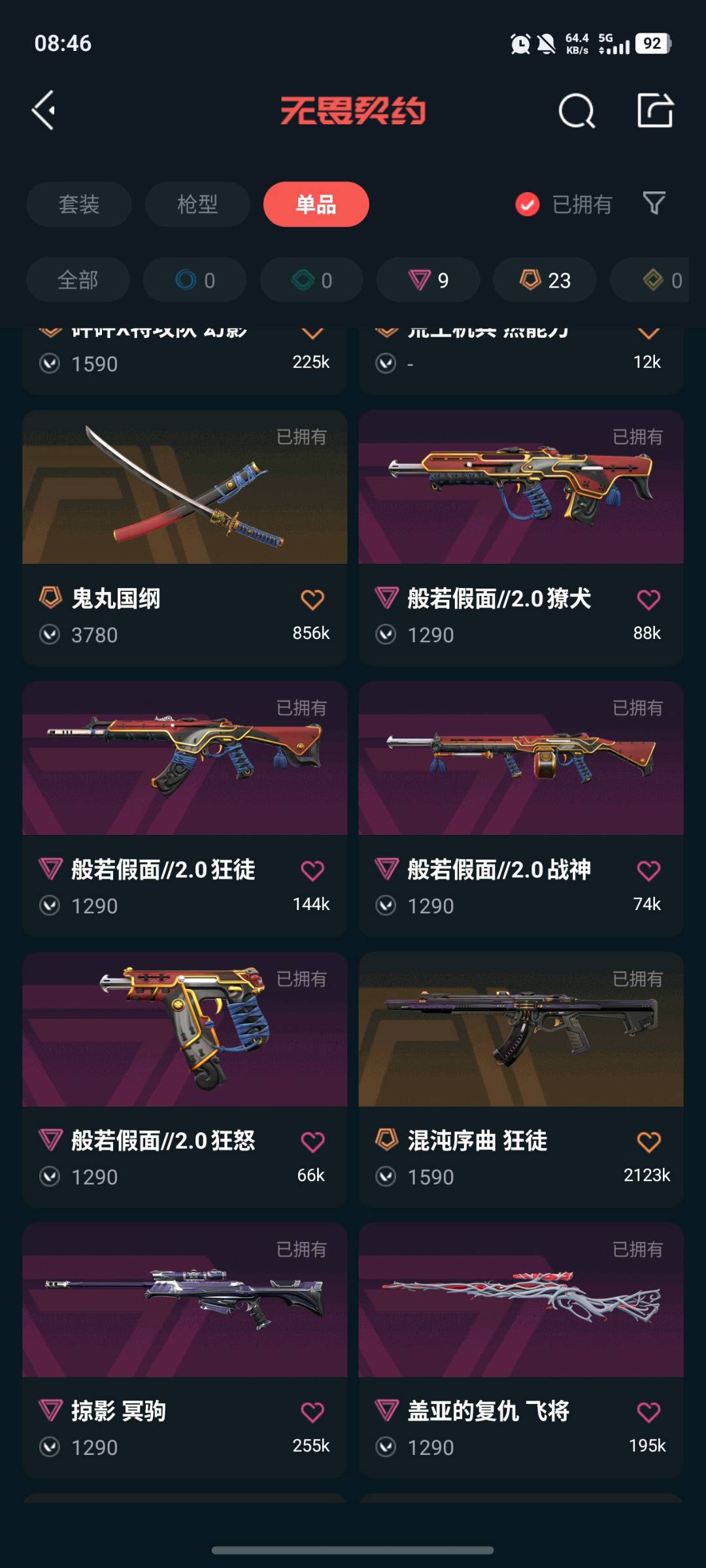The image size is (706, 1568).
Task: Open the funnel filter icon
Action: tap(654, 204)
